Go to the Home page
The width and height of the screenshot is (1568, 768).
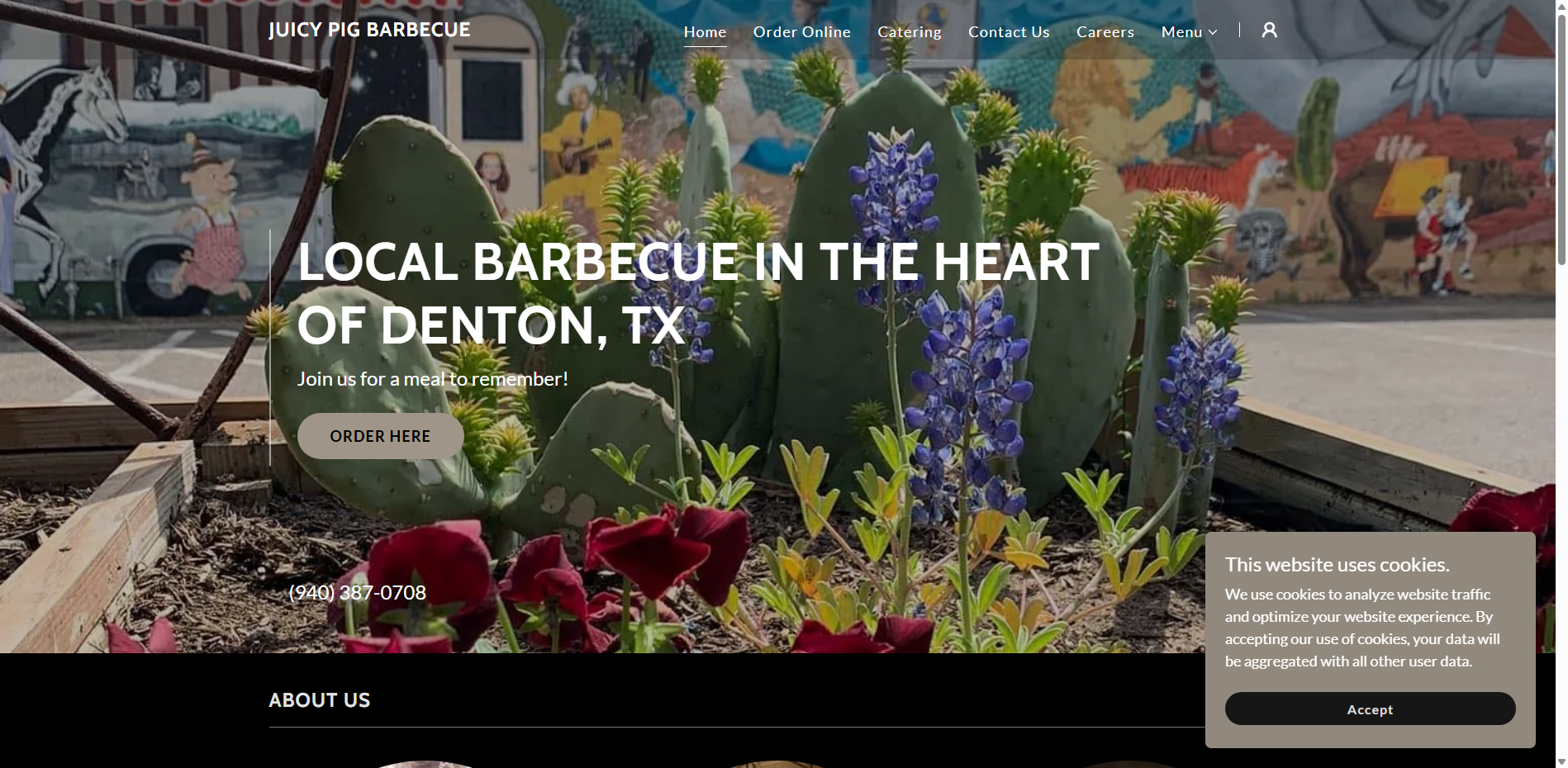(x=705, y=32)
